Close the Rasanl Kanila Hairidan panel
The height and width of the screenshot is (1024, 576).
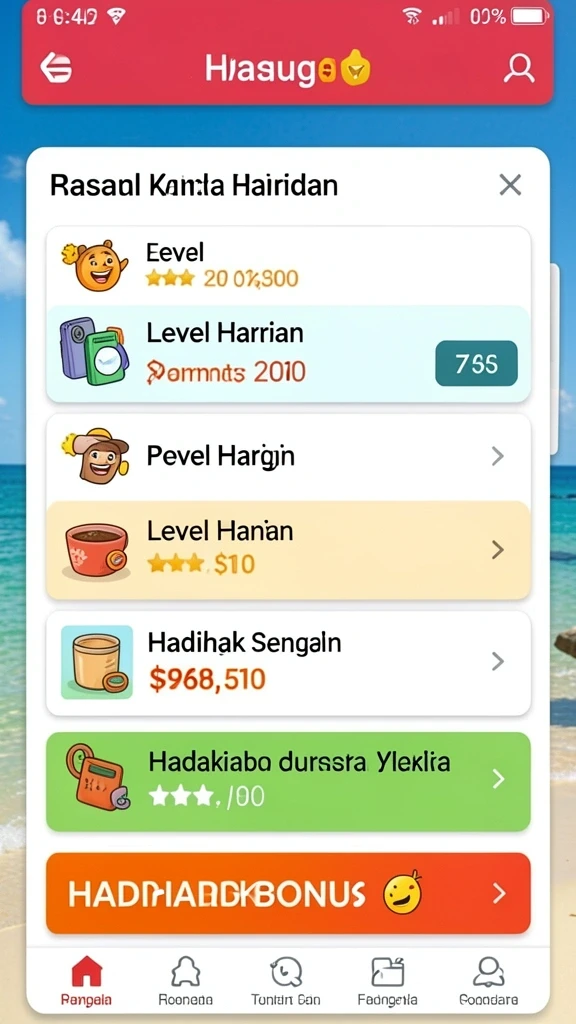pyautogui.click(x=510, y=185)
